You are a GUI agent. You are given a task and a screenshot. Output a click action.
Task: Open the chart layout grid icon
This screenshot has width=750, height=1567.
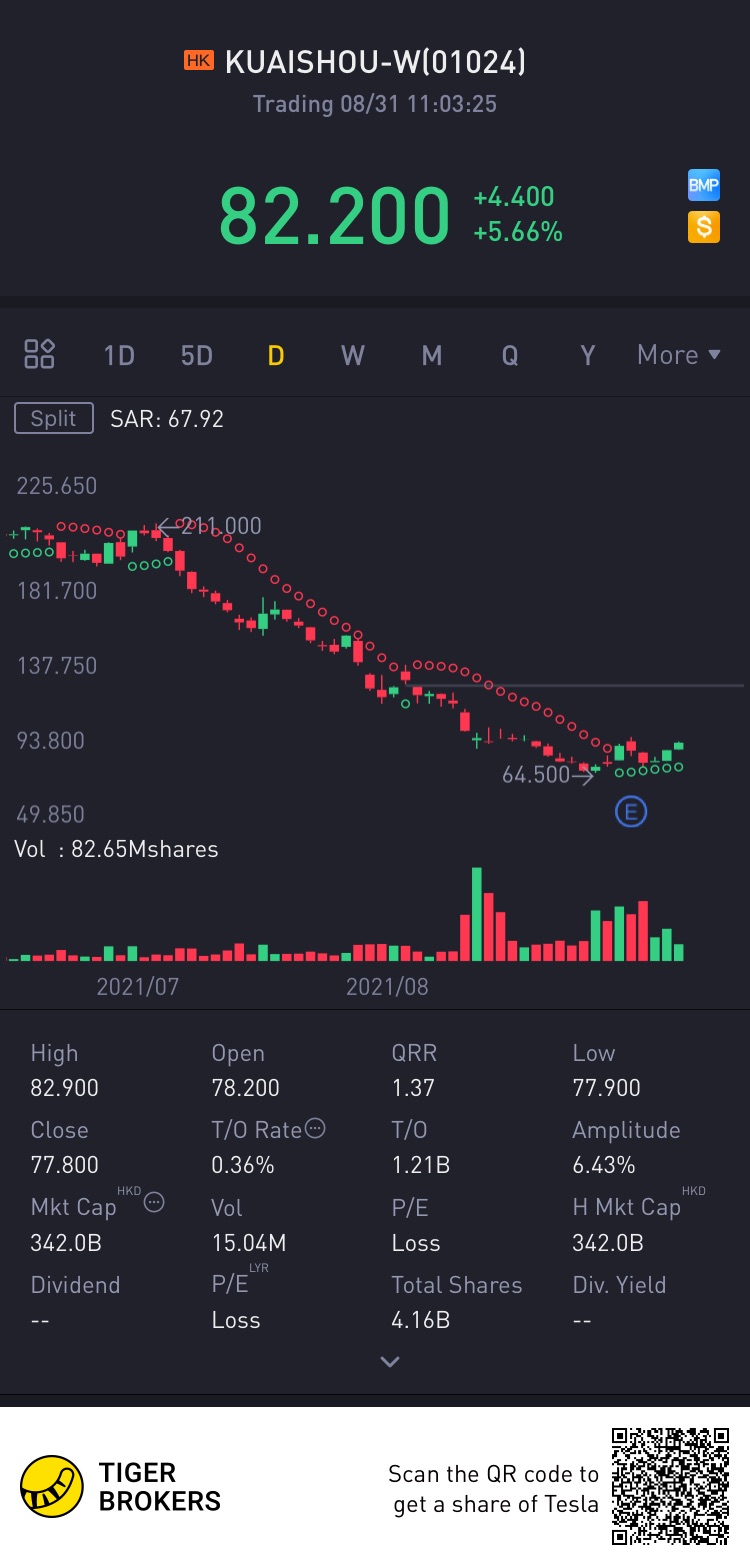click(40, 354)
